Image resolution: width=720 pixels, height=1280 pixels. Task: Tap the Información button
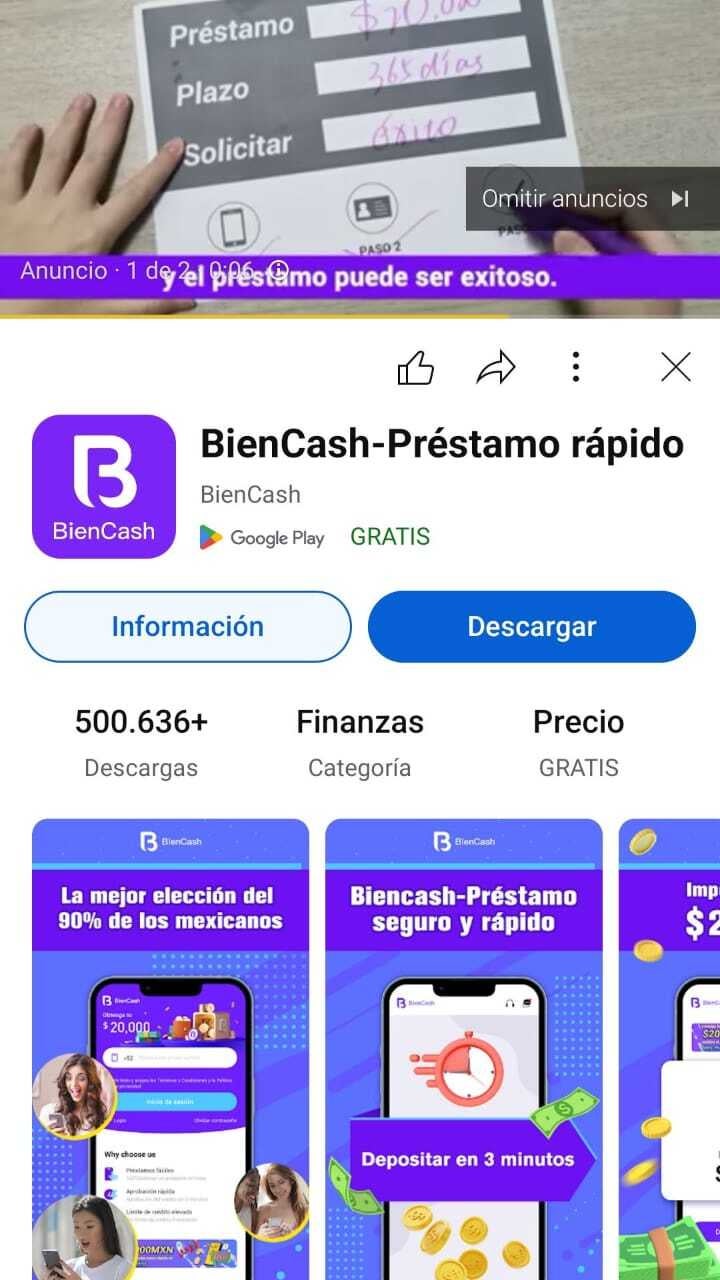188,627
